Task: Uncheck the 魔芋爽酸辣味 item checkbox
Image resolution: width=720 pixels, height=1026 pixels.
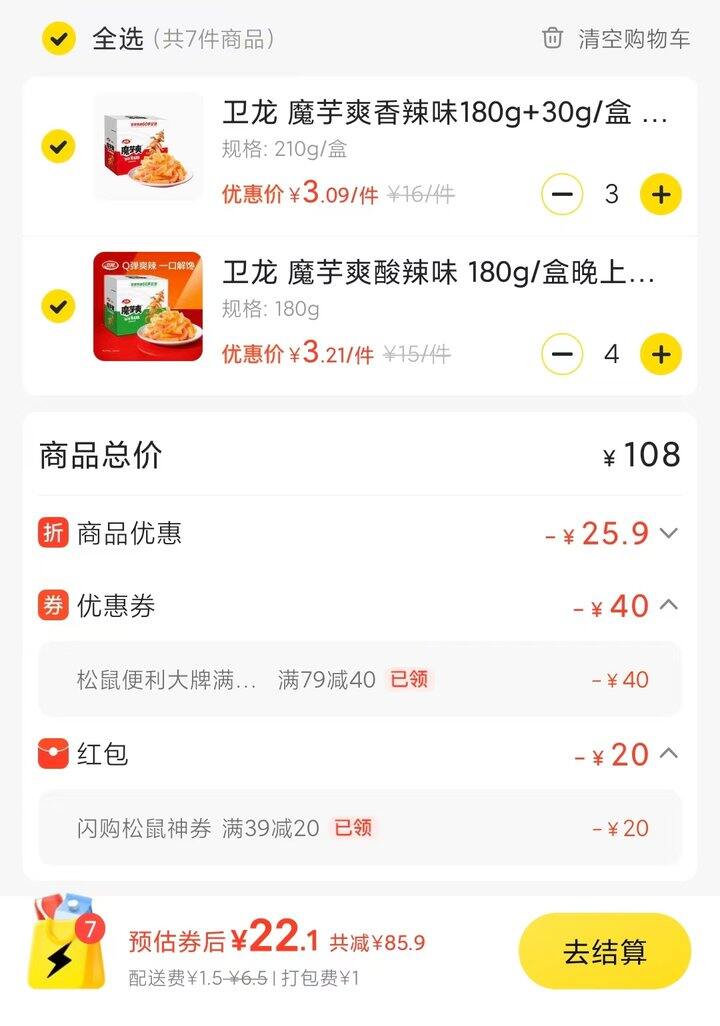Action: [x=59, y=306]
